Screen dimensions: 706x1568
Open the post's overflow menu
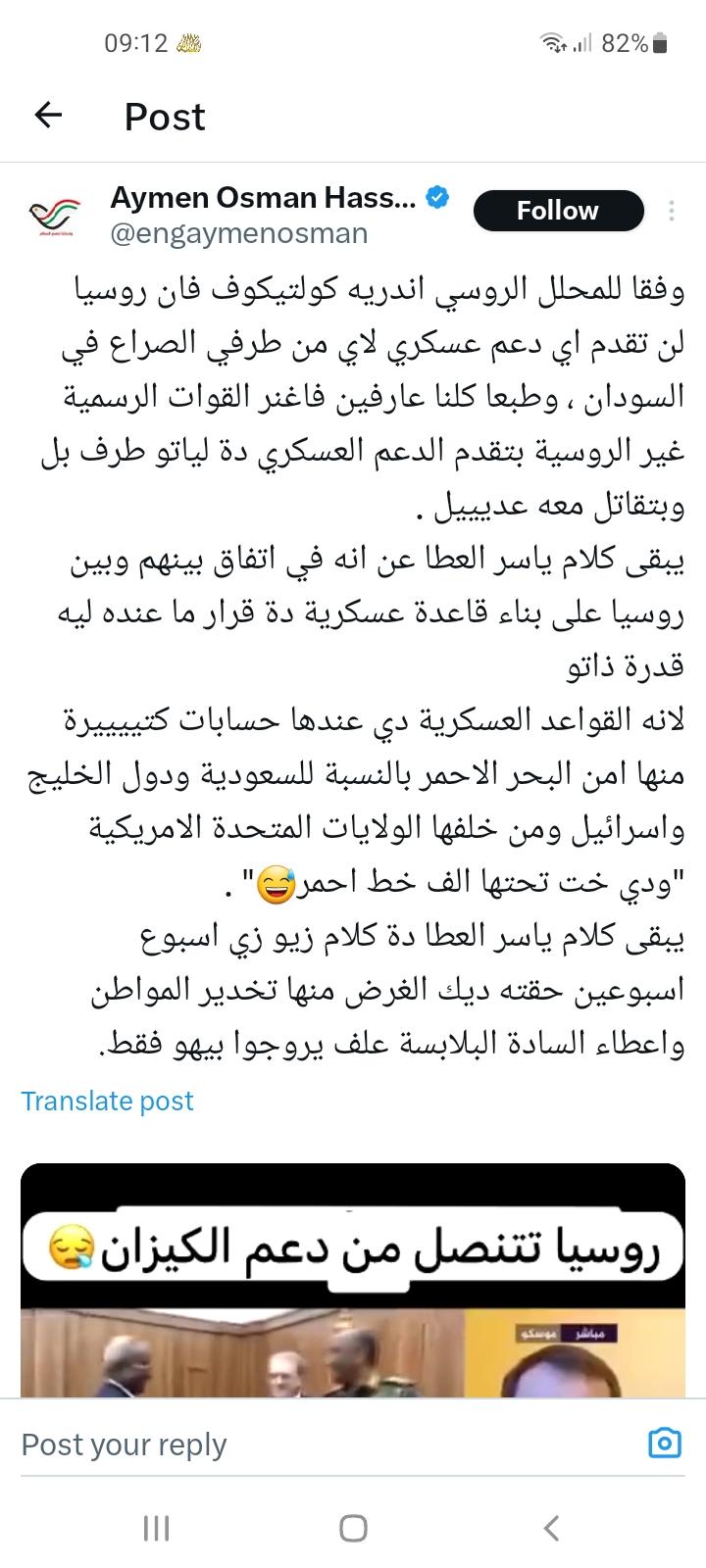tap(672, 211)
